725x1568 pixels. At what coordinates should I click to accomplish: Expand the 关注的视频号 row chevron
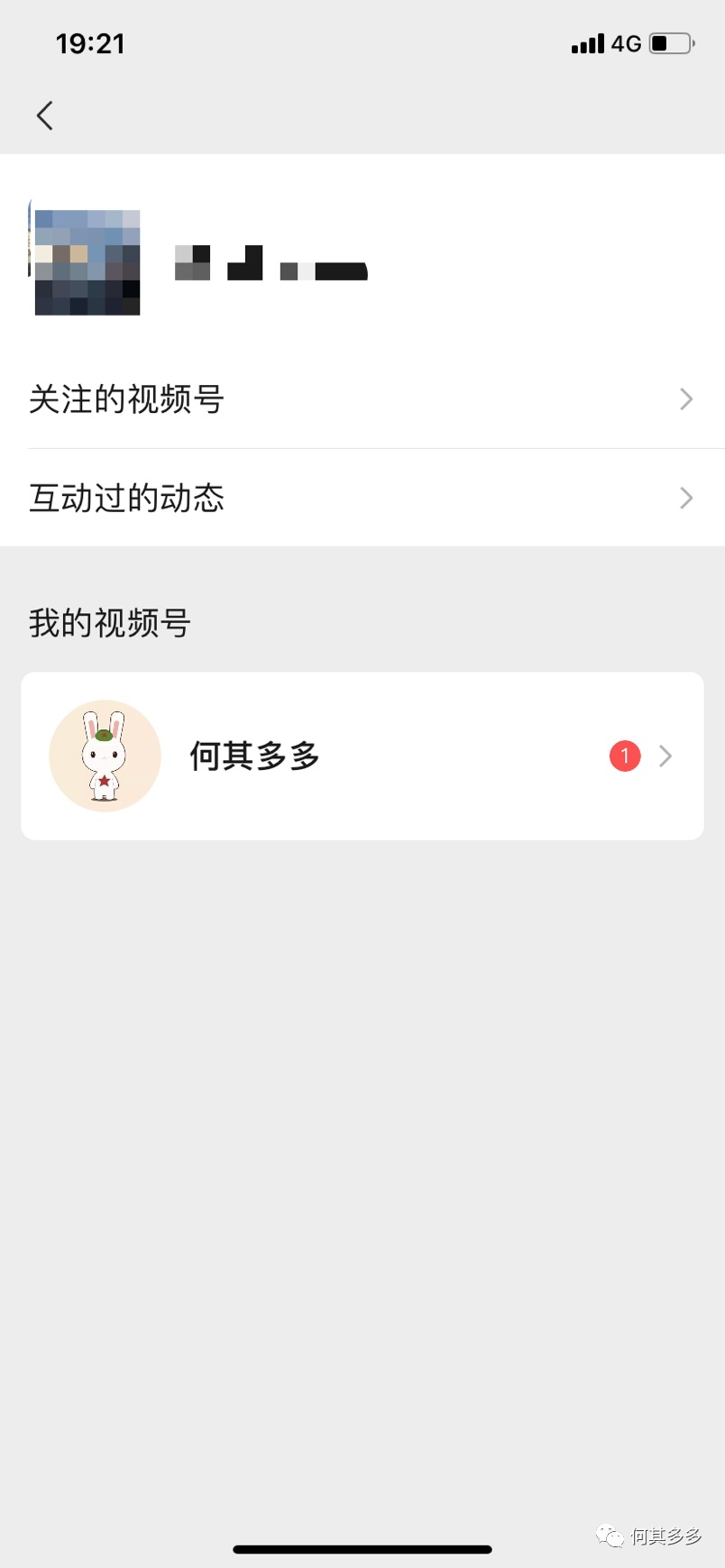[687, 399]
